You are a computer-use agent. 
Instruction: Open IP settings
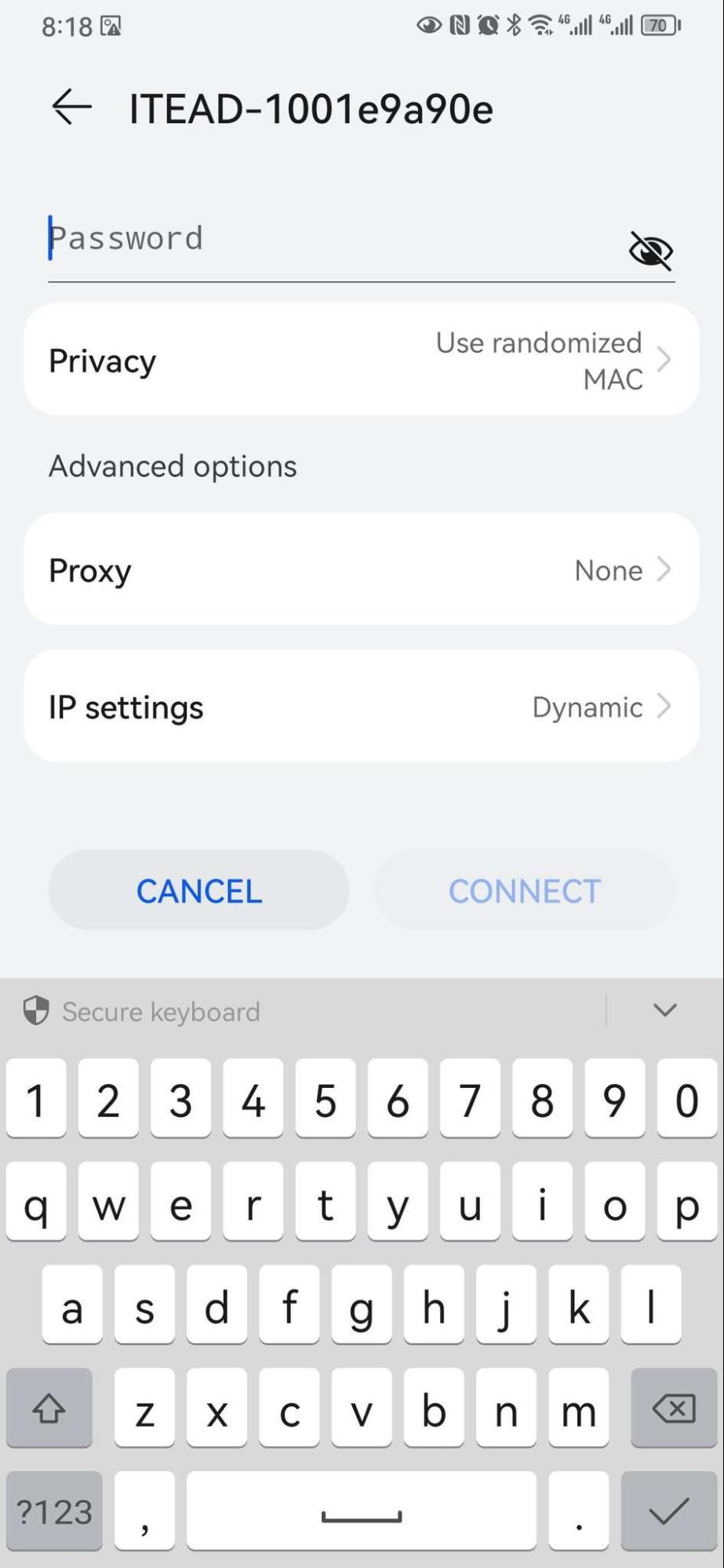(362, 706)
